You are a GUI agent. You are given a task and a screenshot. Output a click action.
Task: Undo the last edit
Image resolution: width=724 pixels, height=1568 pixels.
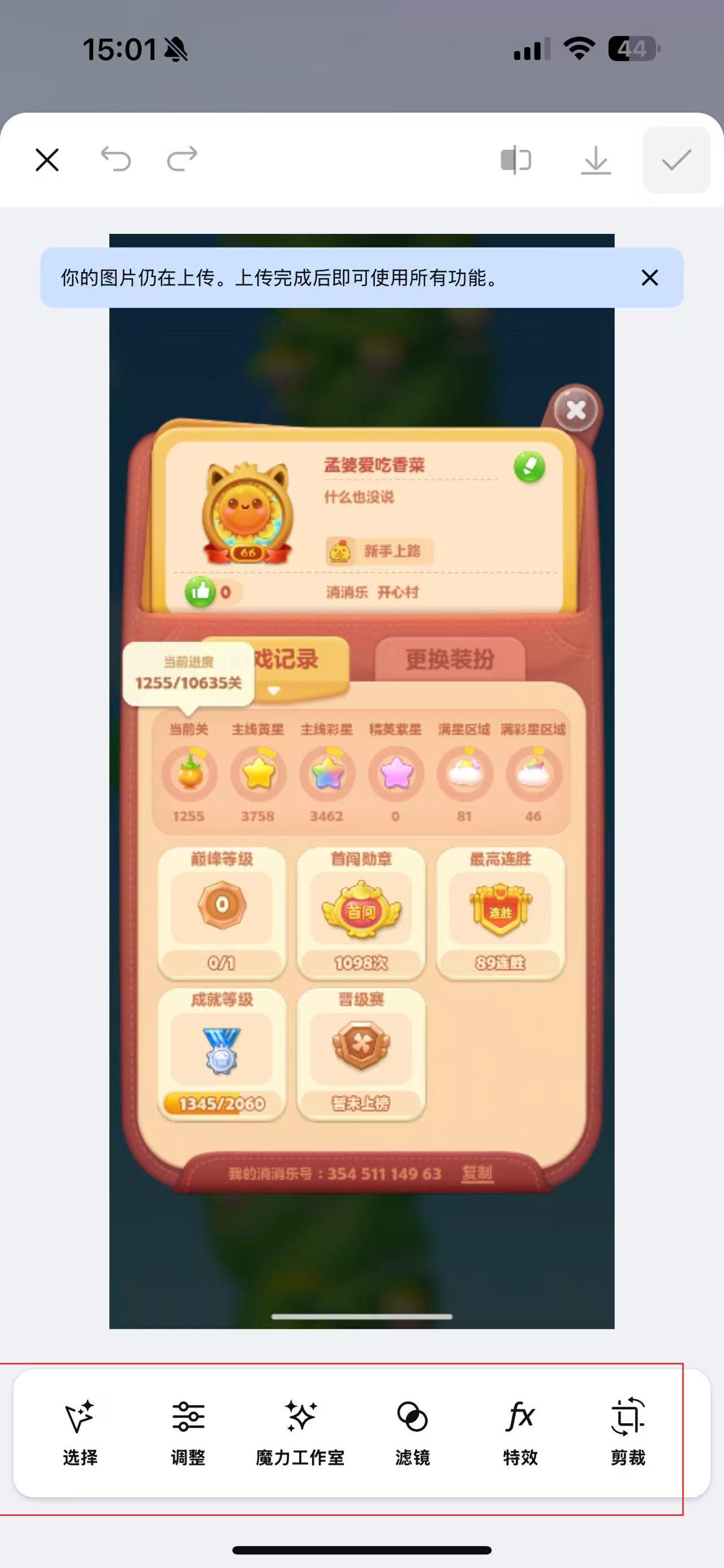point(116,159)
